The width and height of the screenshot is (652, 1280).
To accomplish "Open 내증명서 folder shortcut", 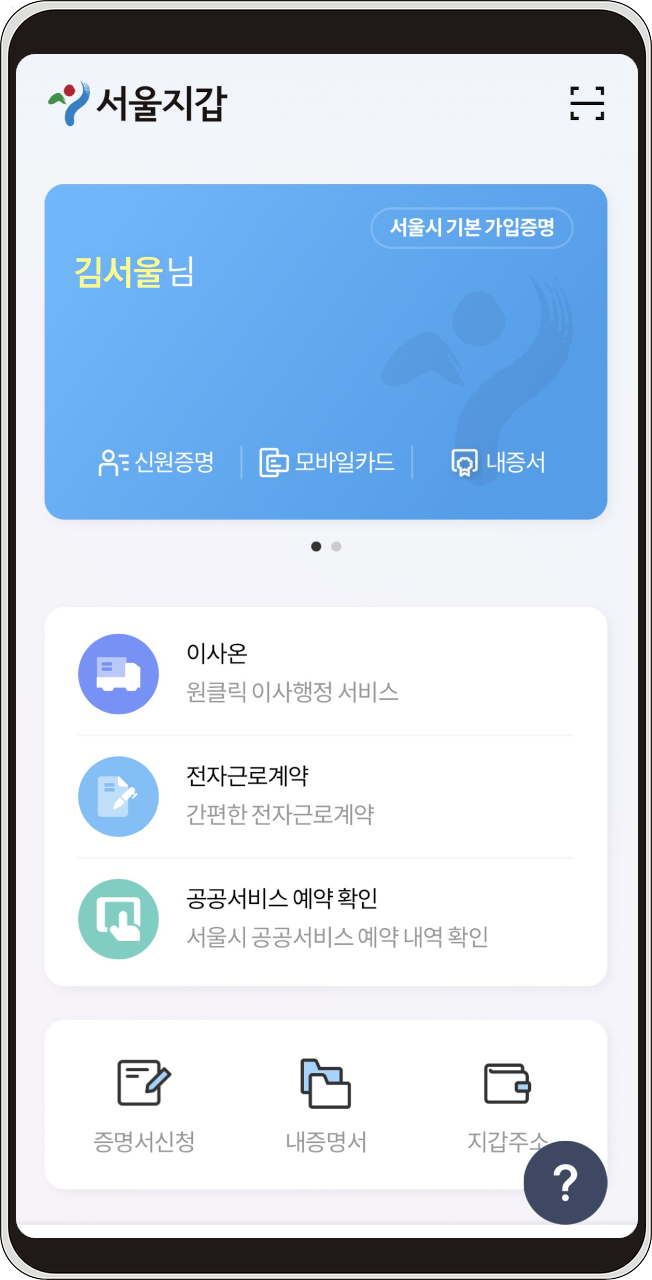I will (x=325, y=1106).
